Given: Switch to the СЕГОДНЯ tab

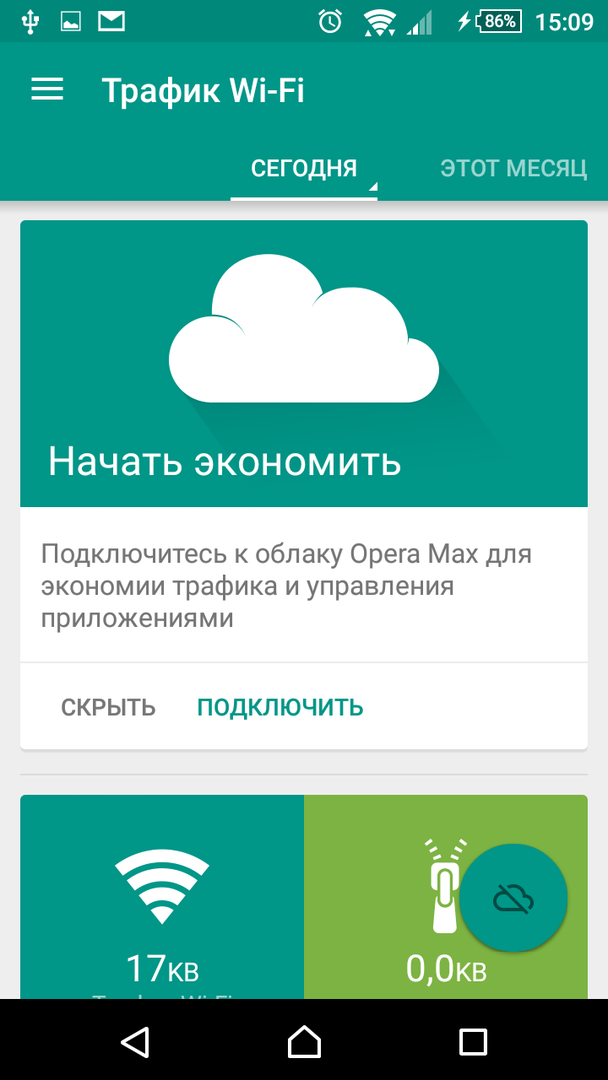Looking at the screenshot, I should coord(304,168).
